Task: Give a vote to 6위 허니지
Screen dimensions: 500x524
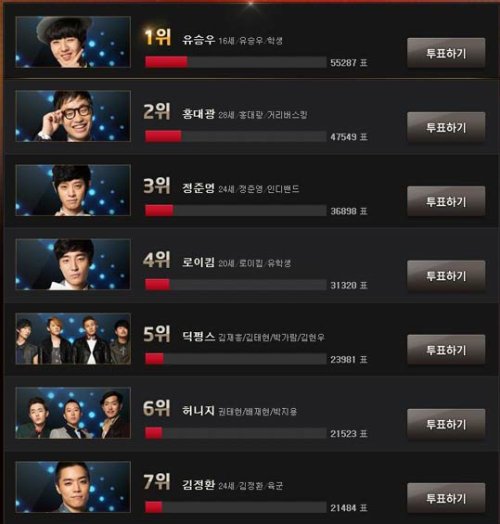Action: 446,424
